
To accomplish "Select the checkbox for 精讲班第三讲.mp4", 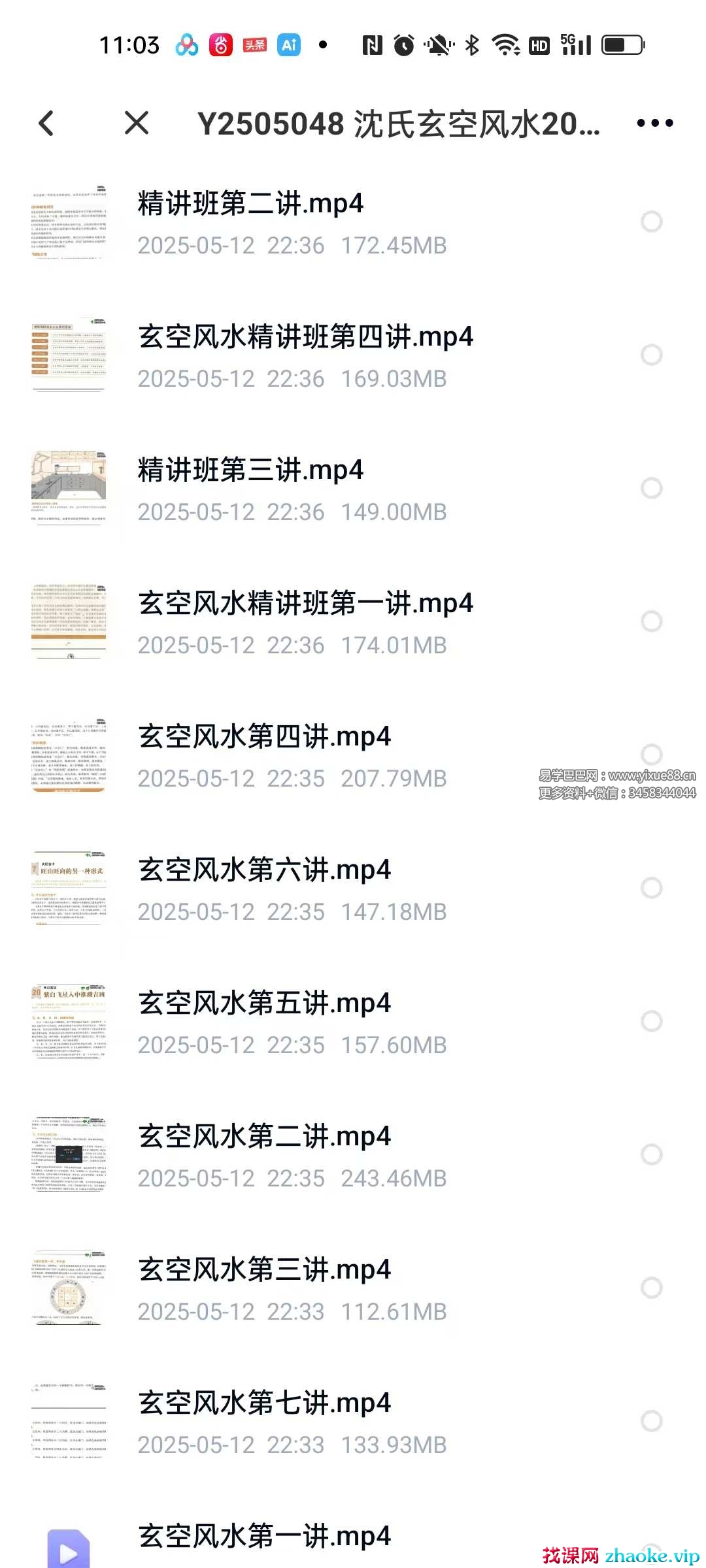I will coord(651,488).
